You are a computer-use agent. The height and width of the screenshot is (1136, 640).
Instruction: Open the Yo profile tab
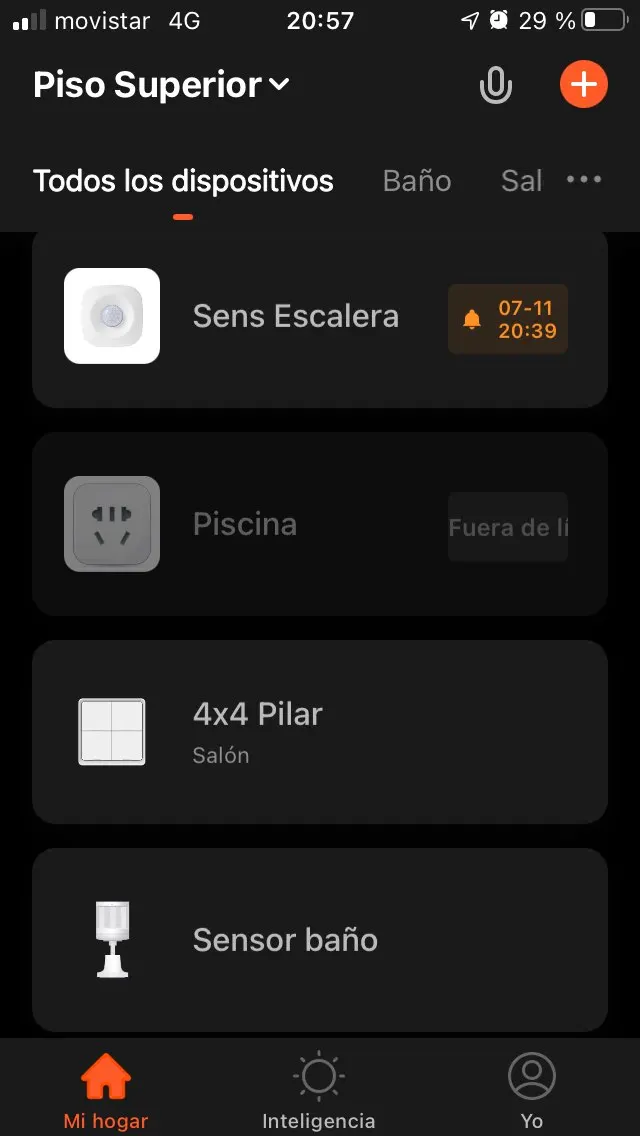531,1090
